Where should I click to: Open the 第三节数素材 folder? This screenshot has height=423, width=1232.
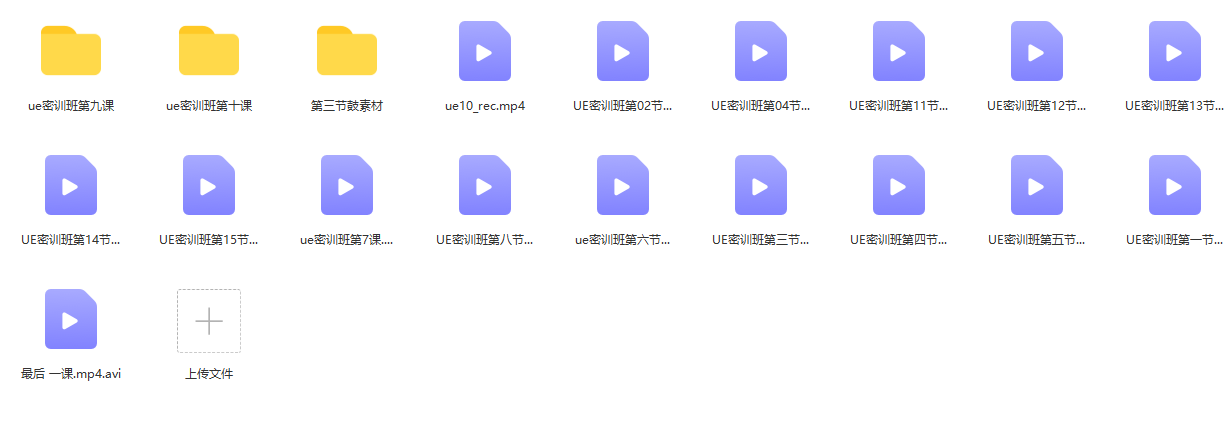(x=347, y=52)
